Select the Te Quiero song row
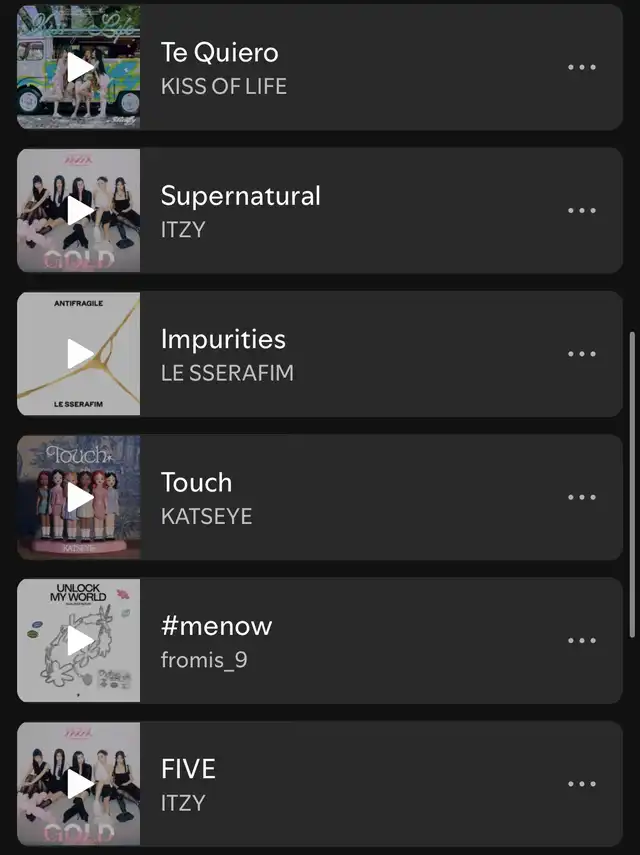This screenshot has width=640, height=855. [x=350, y=67]
